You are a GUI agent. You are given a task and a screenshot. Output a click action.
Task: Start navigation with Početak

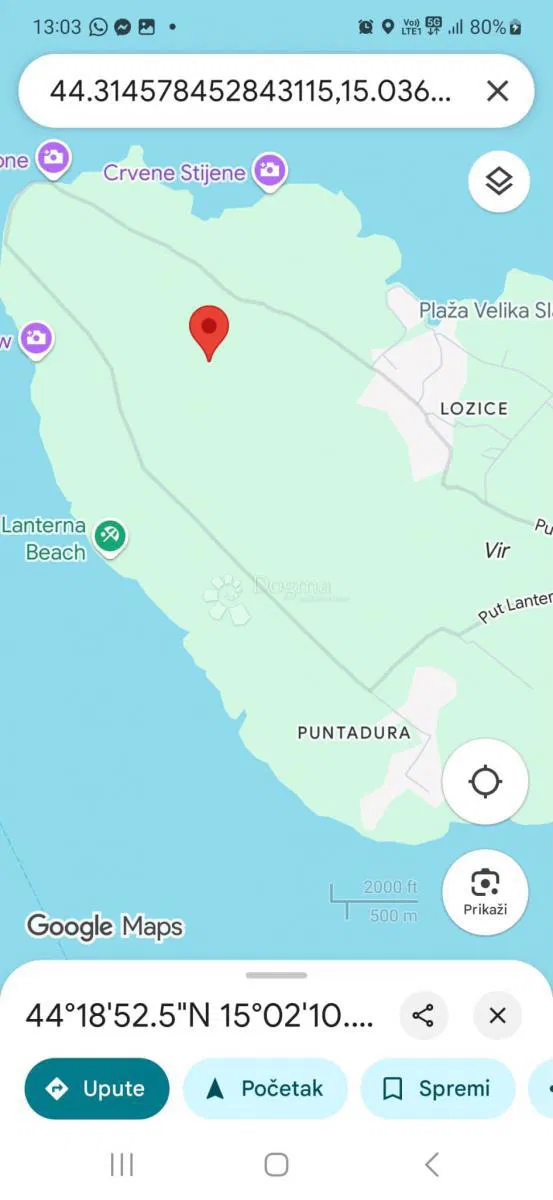(x=265, y=1089)
